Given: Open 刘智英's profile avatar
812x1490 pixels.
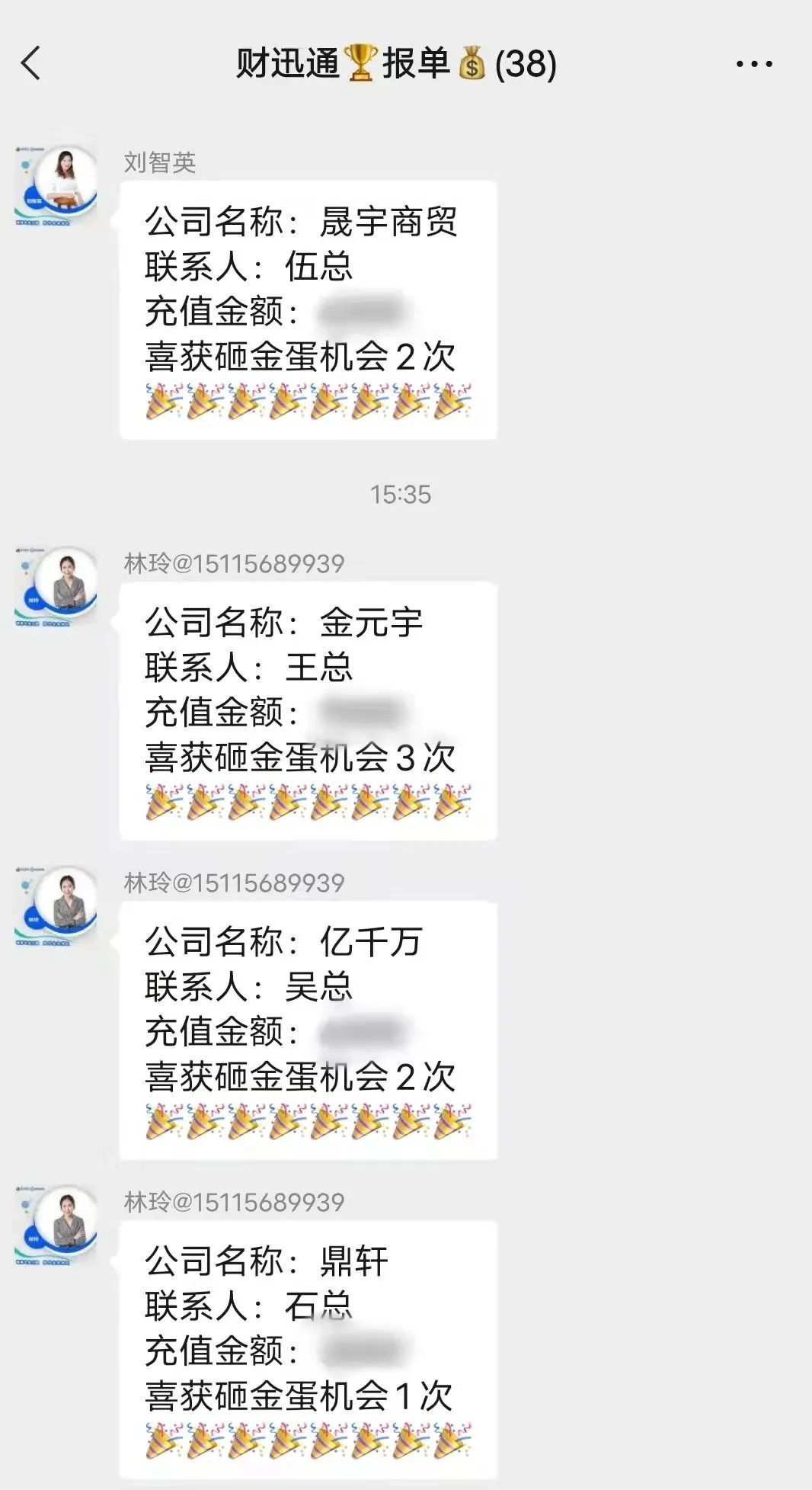Looking at the screenshot, I should click(x=56, y=186).
